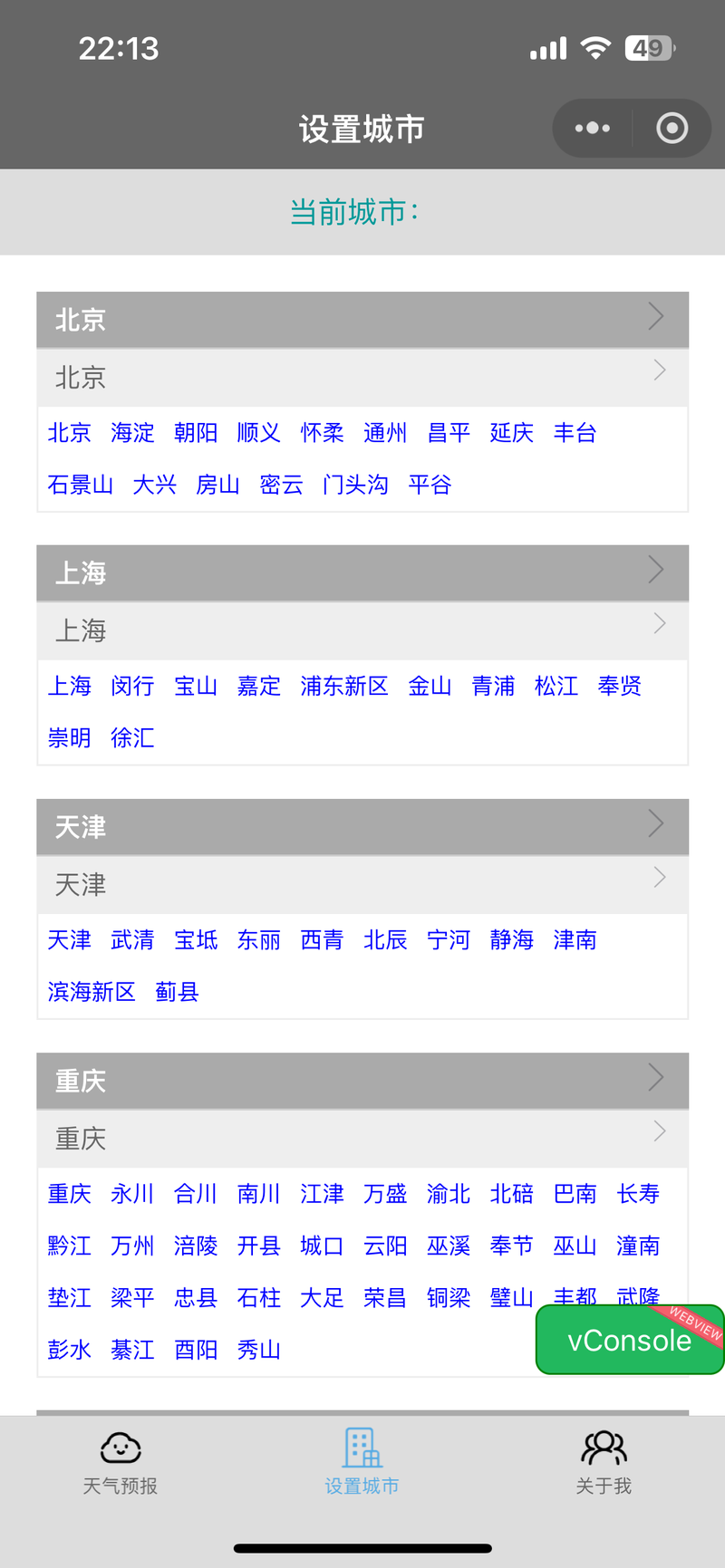The width and height of the screenshot is (725, 1568).
Task: Choose the 徐汇 district
Action: (x=132, y=738)
